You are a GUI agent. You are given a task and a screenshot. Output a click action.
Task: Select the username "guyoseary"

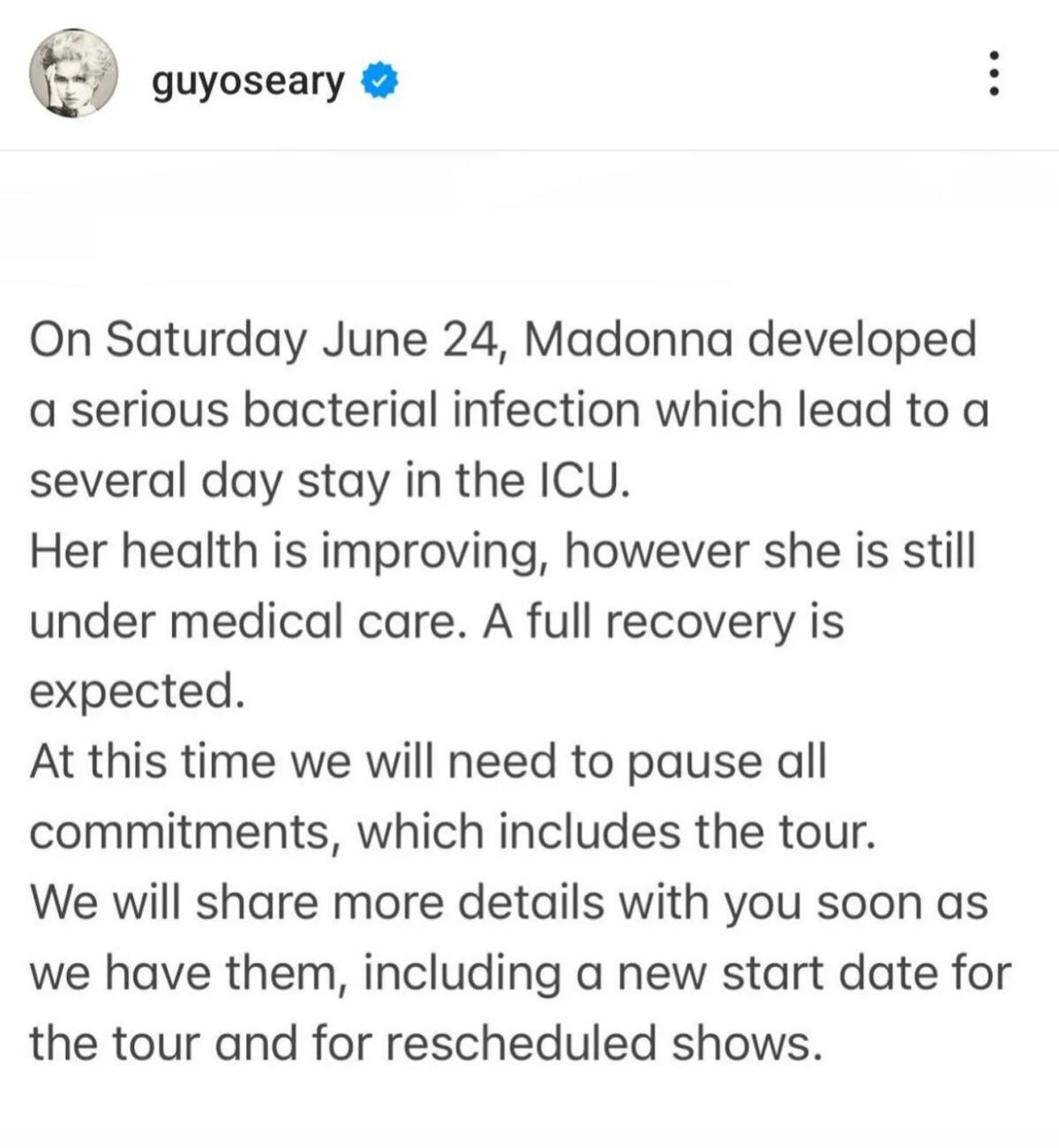248,80
